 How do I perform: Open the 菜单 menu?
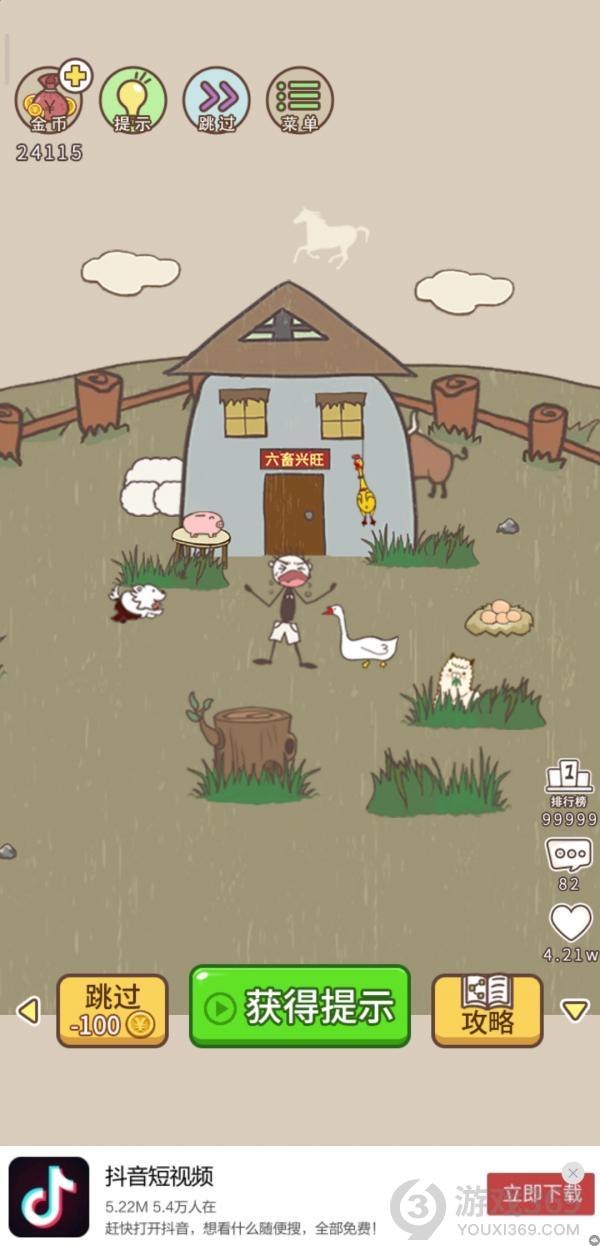click(x=299, y=100)
